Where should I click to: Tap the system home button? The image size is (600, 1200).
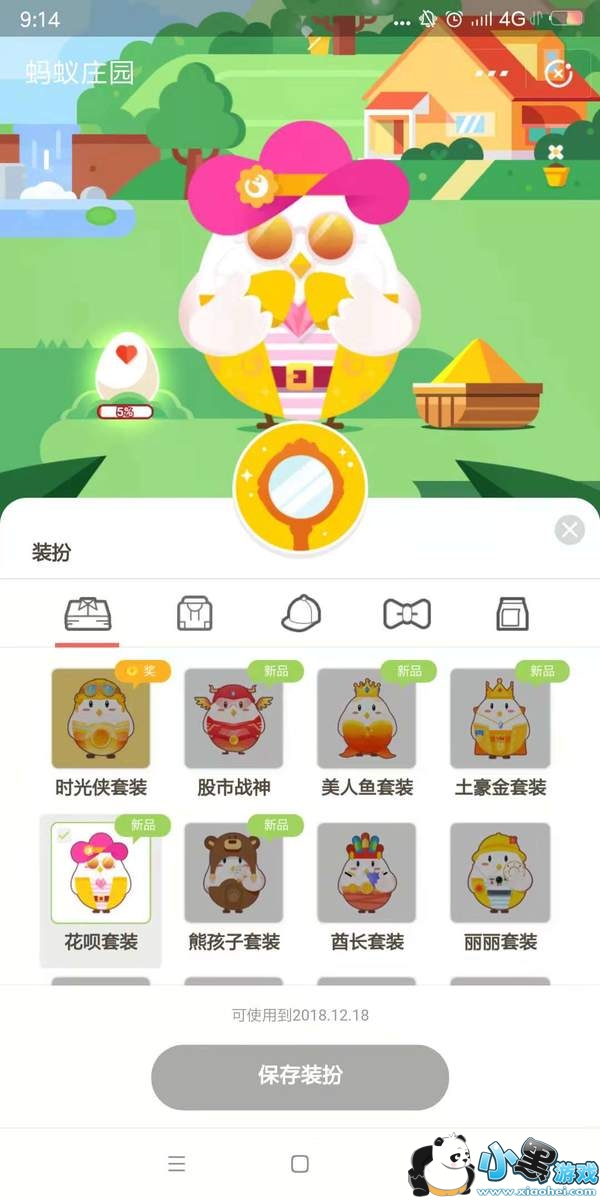pos(299,1163)
